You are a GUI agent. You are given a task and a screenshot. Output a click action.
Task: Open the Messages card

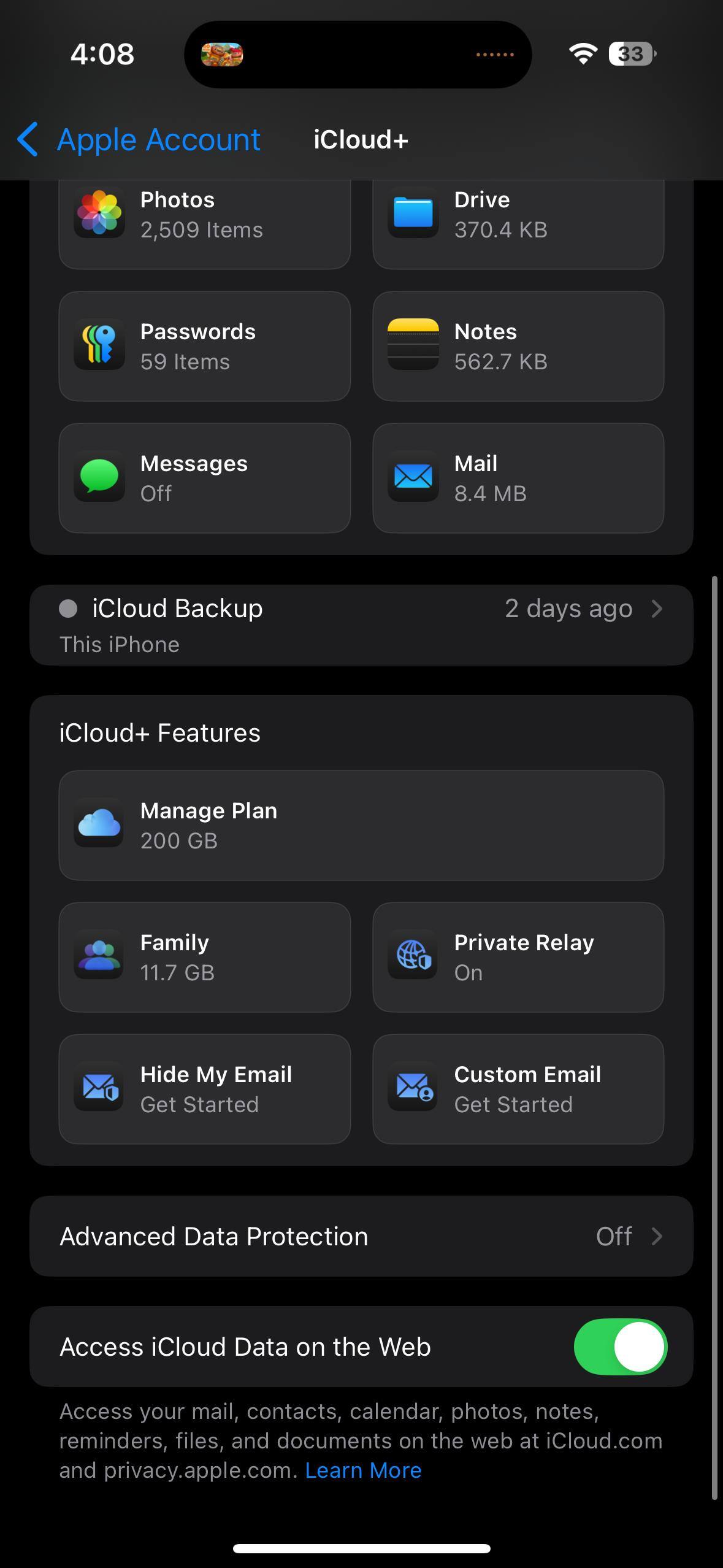[x=205, y=478]
